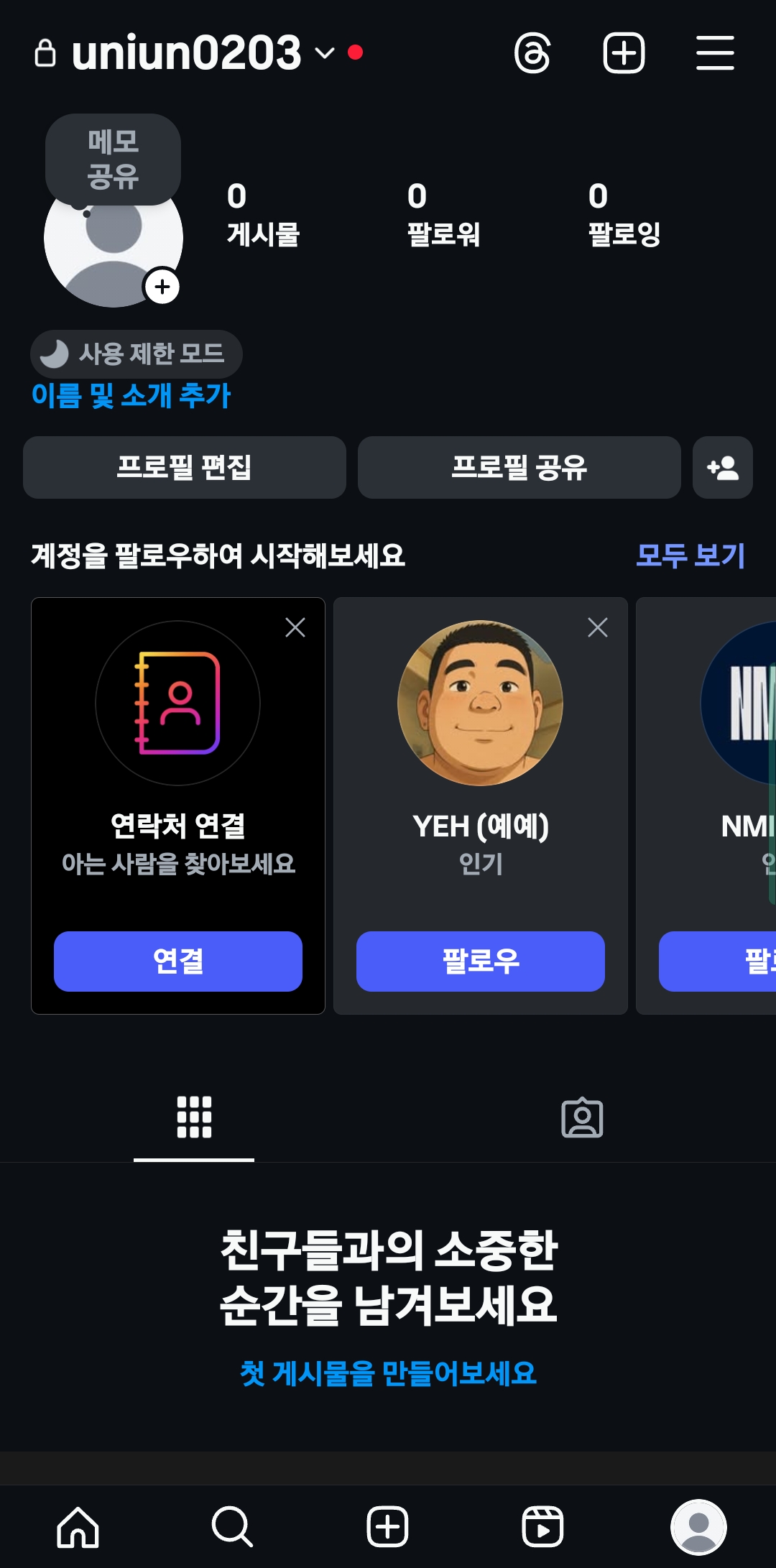Viewport: 776px width, 1568px height.
Task: Tap the 이름 및 소개 추가 link
Action: (131, 395)
